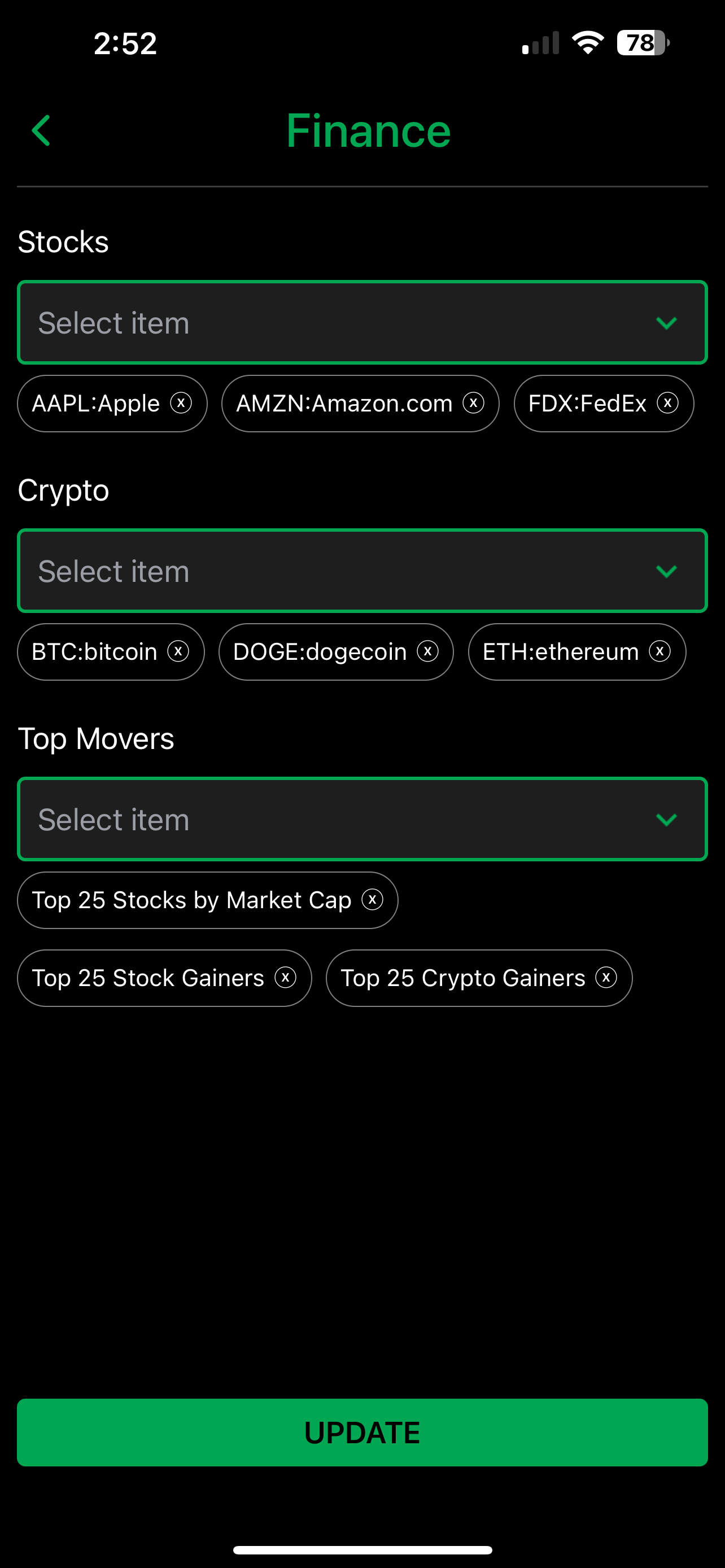
Task: Open the Stocks select item dropdown
Action: (362, 323)
